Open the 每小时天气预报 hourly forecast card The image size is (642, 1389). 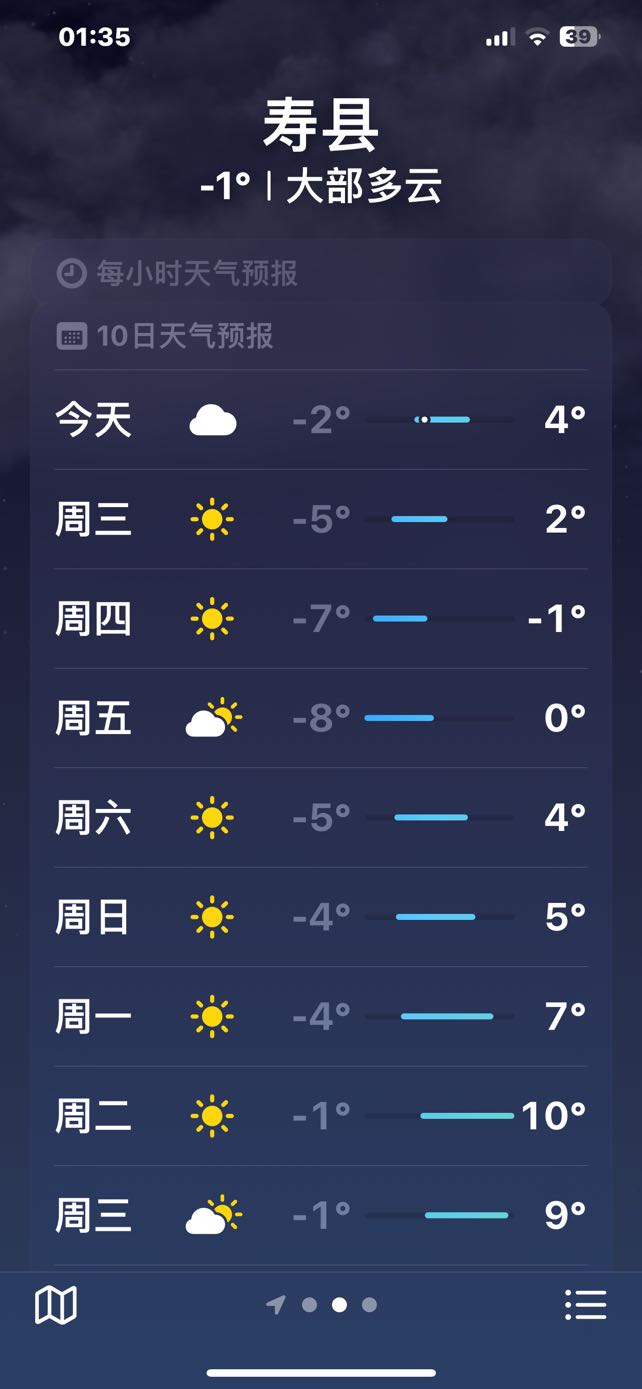[320, 273]
